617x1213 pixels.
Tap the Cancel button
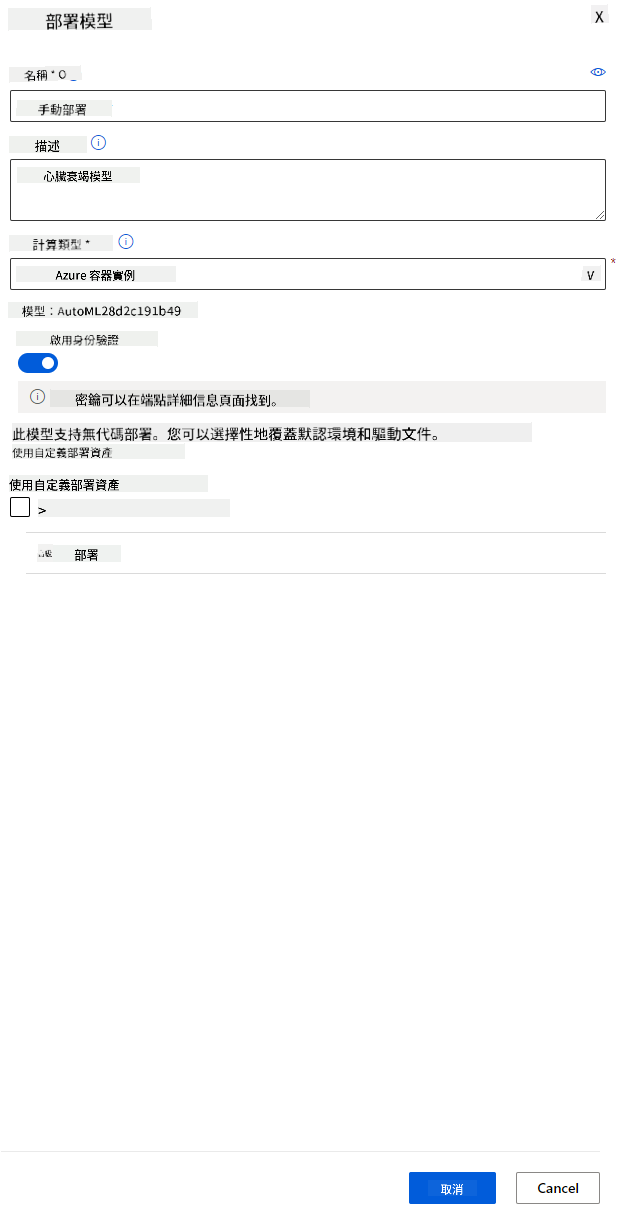pos(558,1188)
